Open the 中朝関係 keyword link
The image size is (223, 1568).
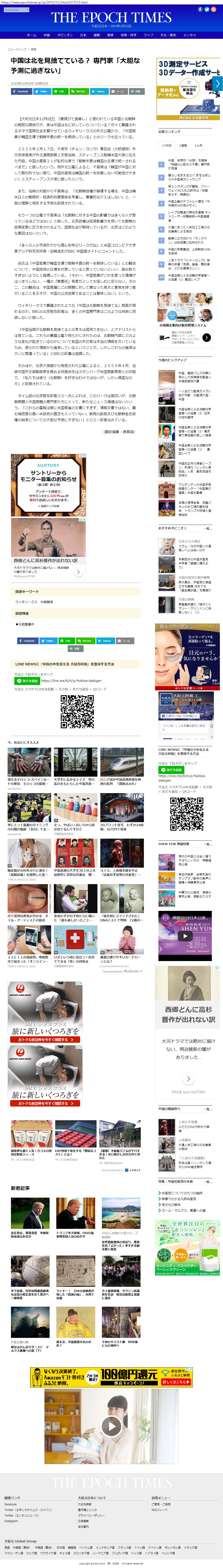tap(46, 601)
